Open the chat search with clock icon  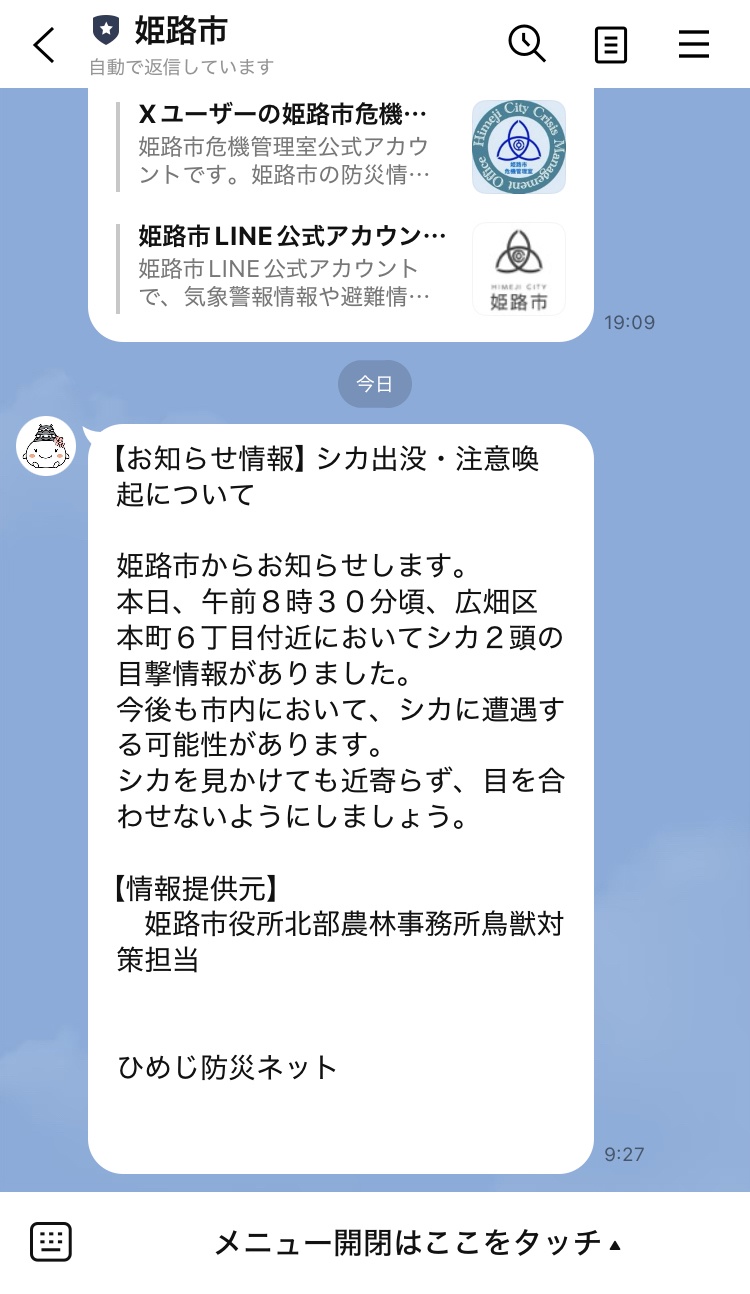point(527,44)
